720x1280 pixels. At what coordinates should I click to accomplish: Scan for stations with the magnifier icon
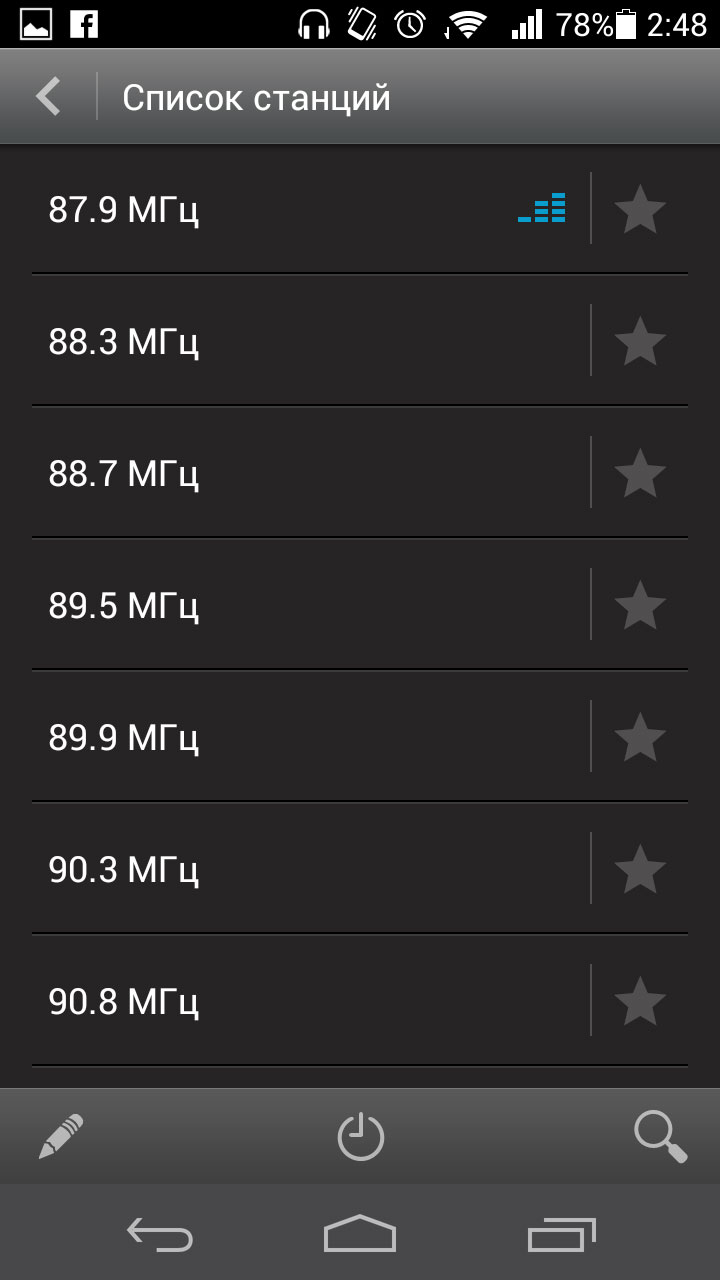660,1136
